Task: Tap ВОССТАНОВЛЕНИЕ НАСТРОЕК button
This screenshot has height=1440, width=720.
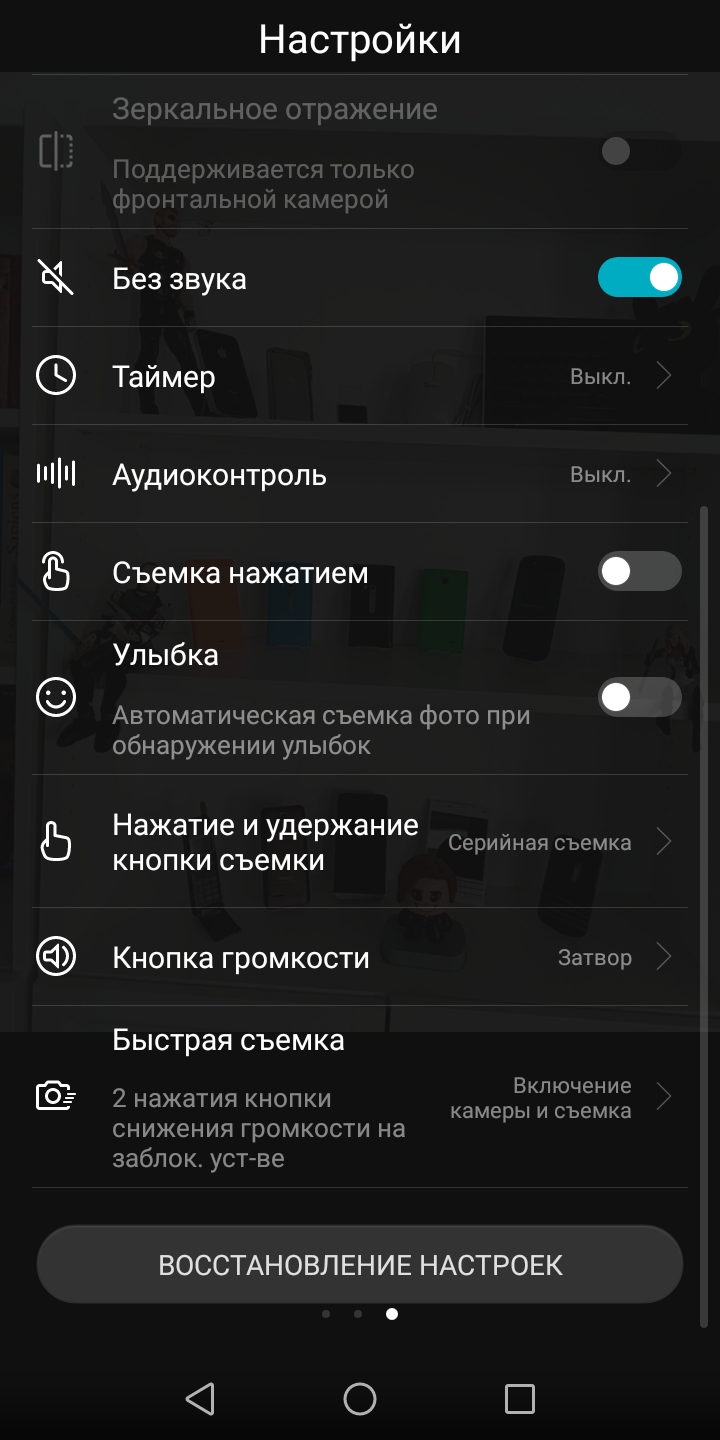Action: point(360,1265)
